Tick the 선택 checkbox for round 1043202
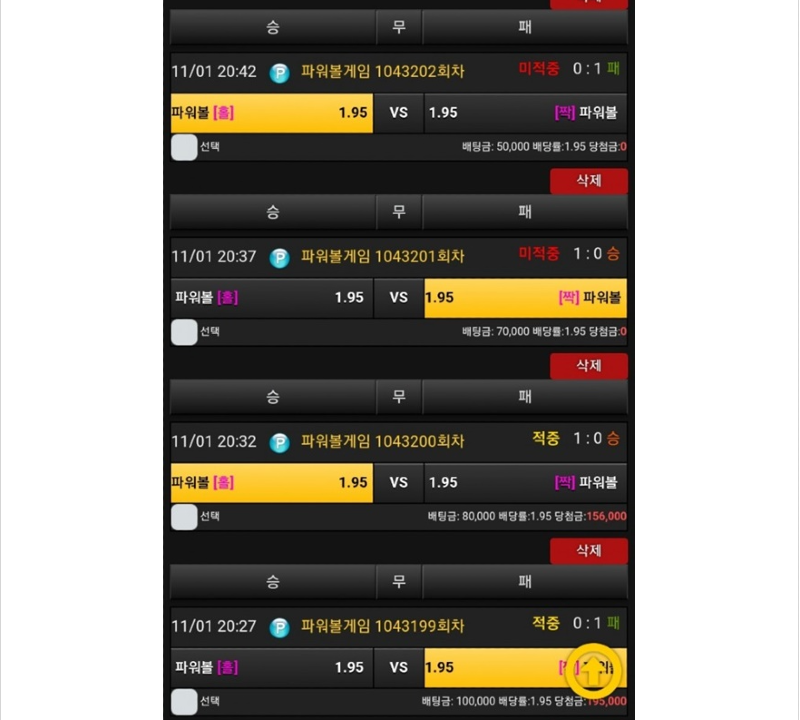Screen dimensions: 800x720 184,147
